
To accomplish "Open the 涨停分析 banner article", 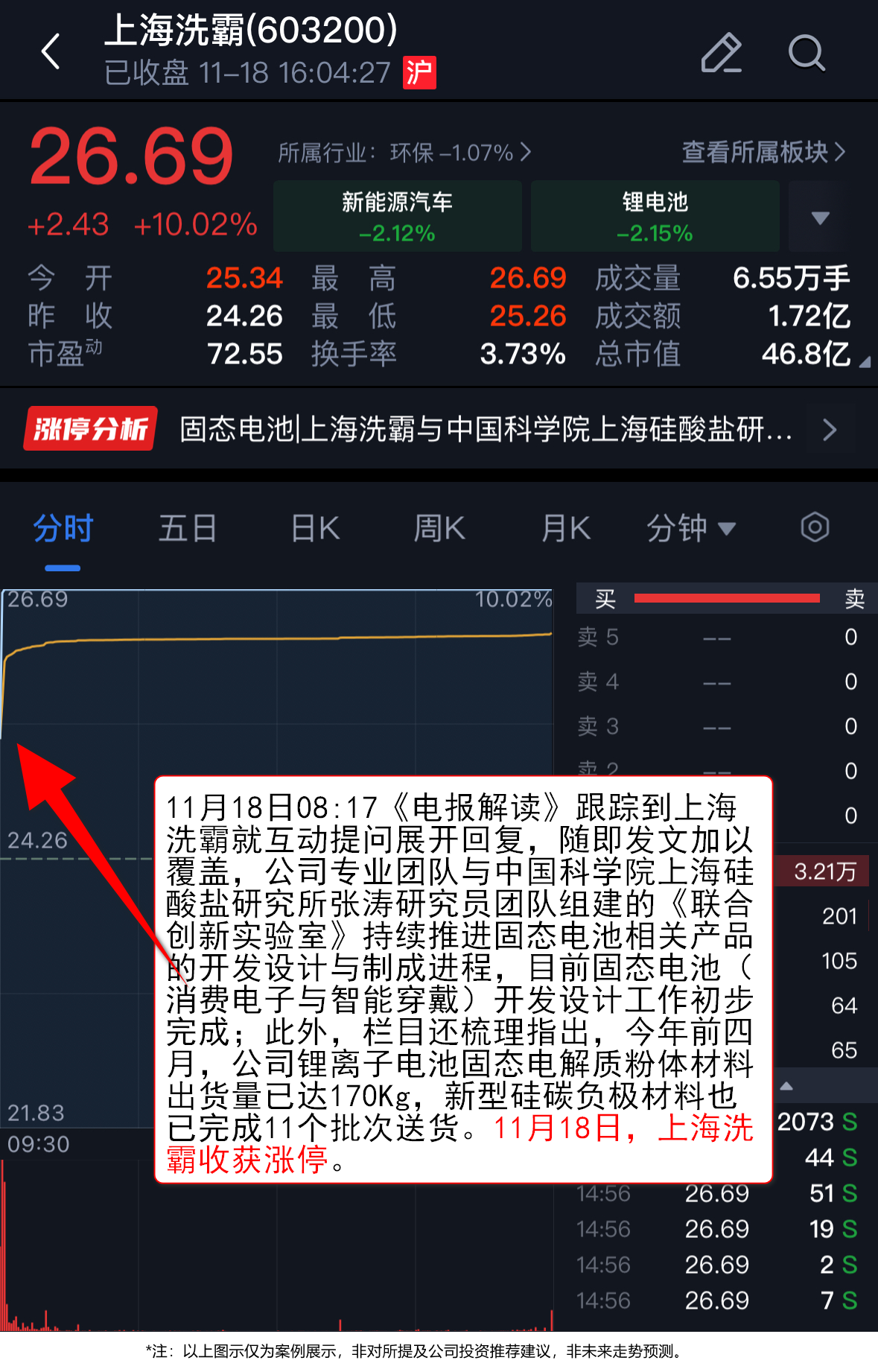I will [439, 429].
